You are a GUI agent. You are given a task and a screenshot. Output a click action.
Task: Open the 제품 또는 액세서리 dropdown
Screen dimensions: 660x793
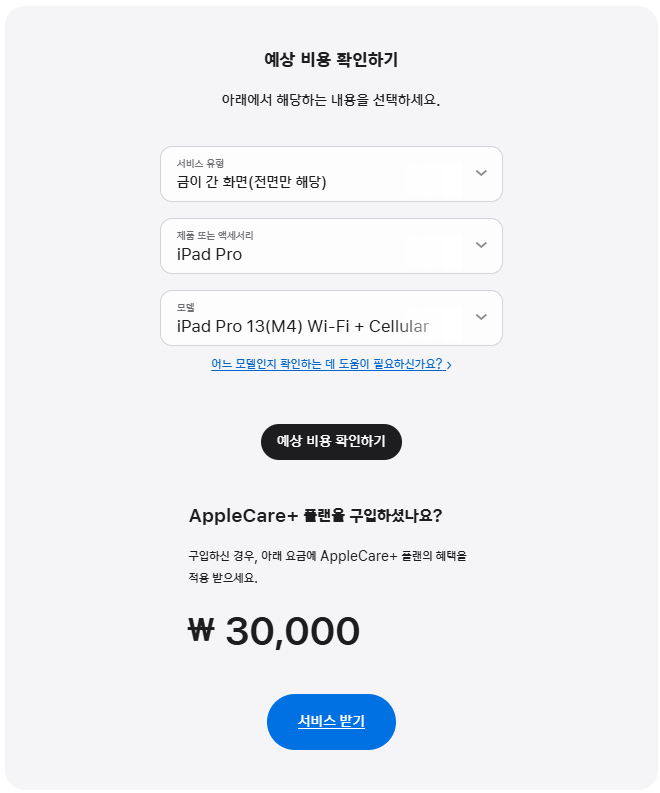[330, 246]
